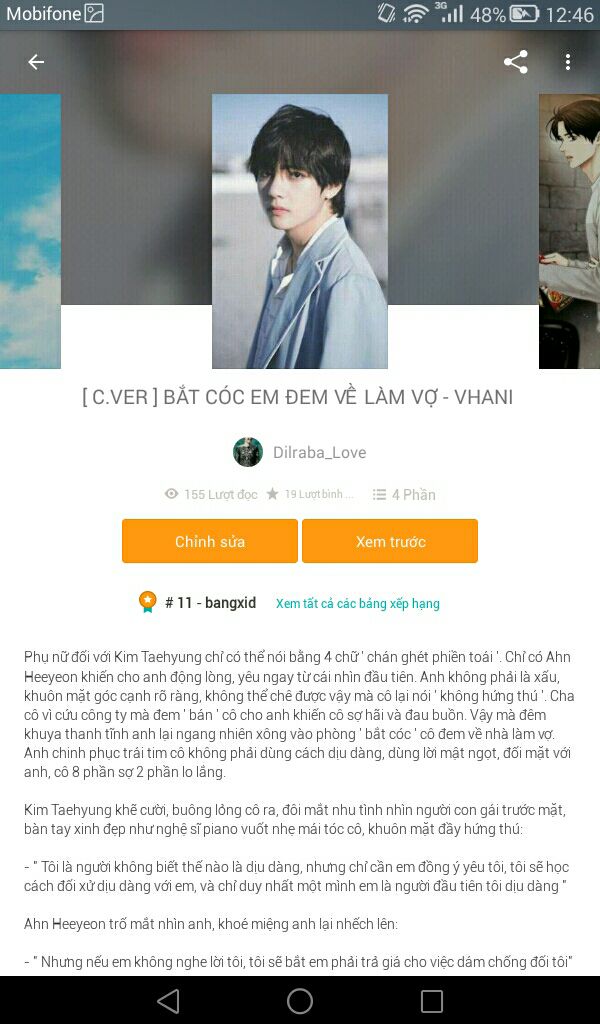Tap the Chỉnh sửa button
Screen dimensions: 600x1024
[210, 541]
